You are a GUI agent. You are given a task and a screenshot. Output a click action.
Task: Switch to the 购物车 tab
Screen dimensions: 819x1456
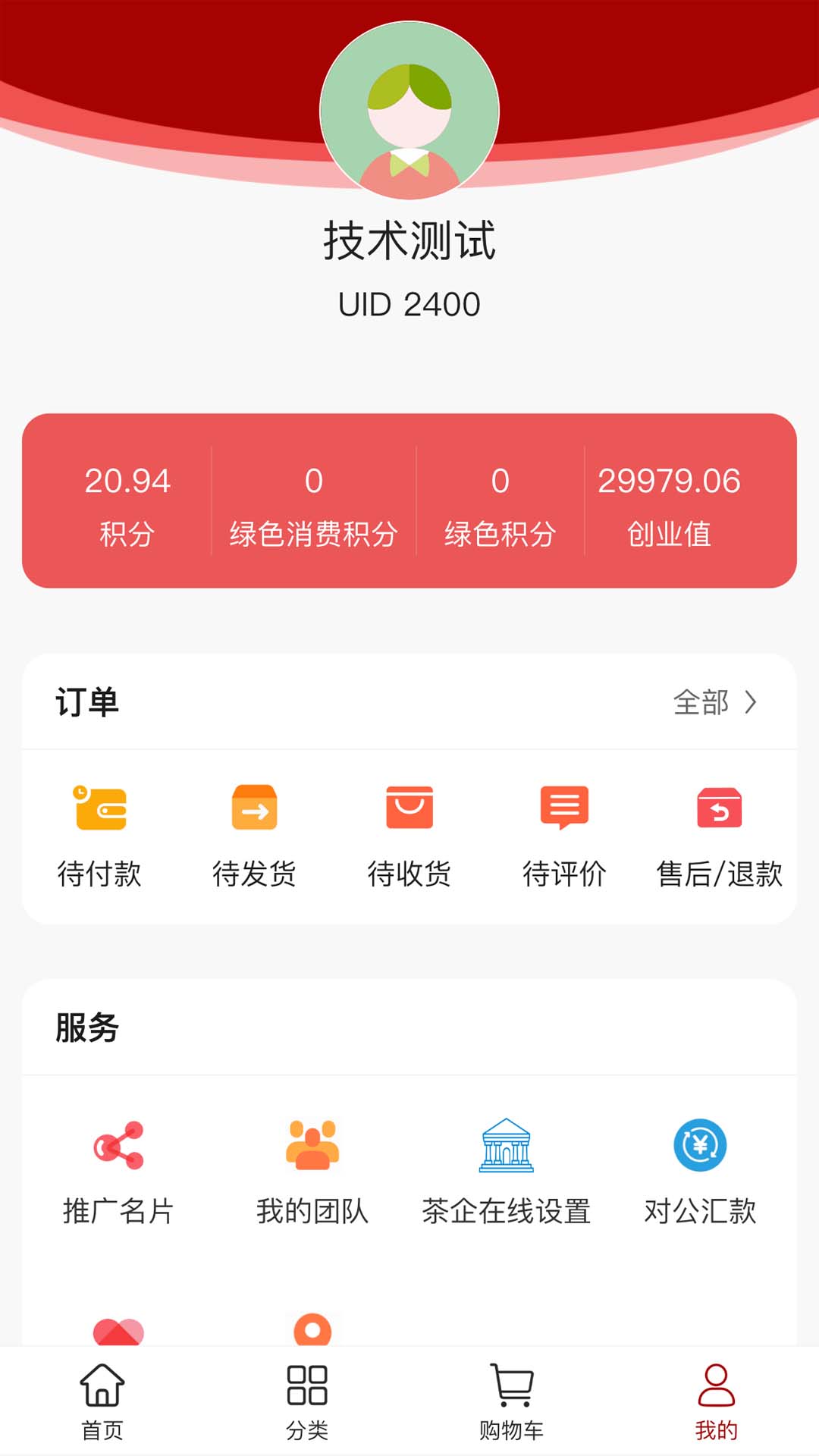pos(512,1401)
